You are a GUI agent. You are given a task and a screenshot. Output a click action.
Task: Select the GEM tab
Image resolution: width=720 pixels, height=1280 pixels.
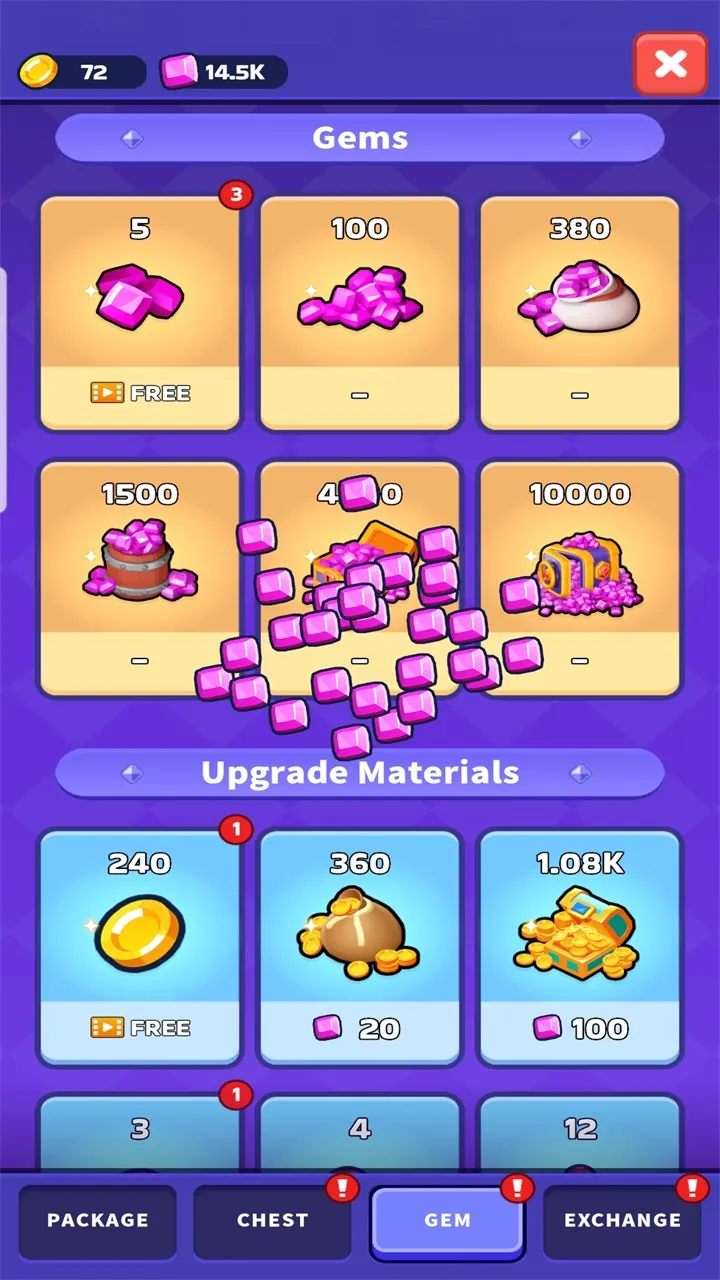[x=447, y=1220]
